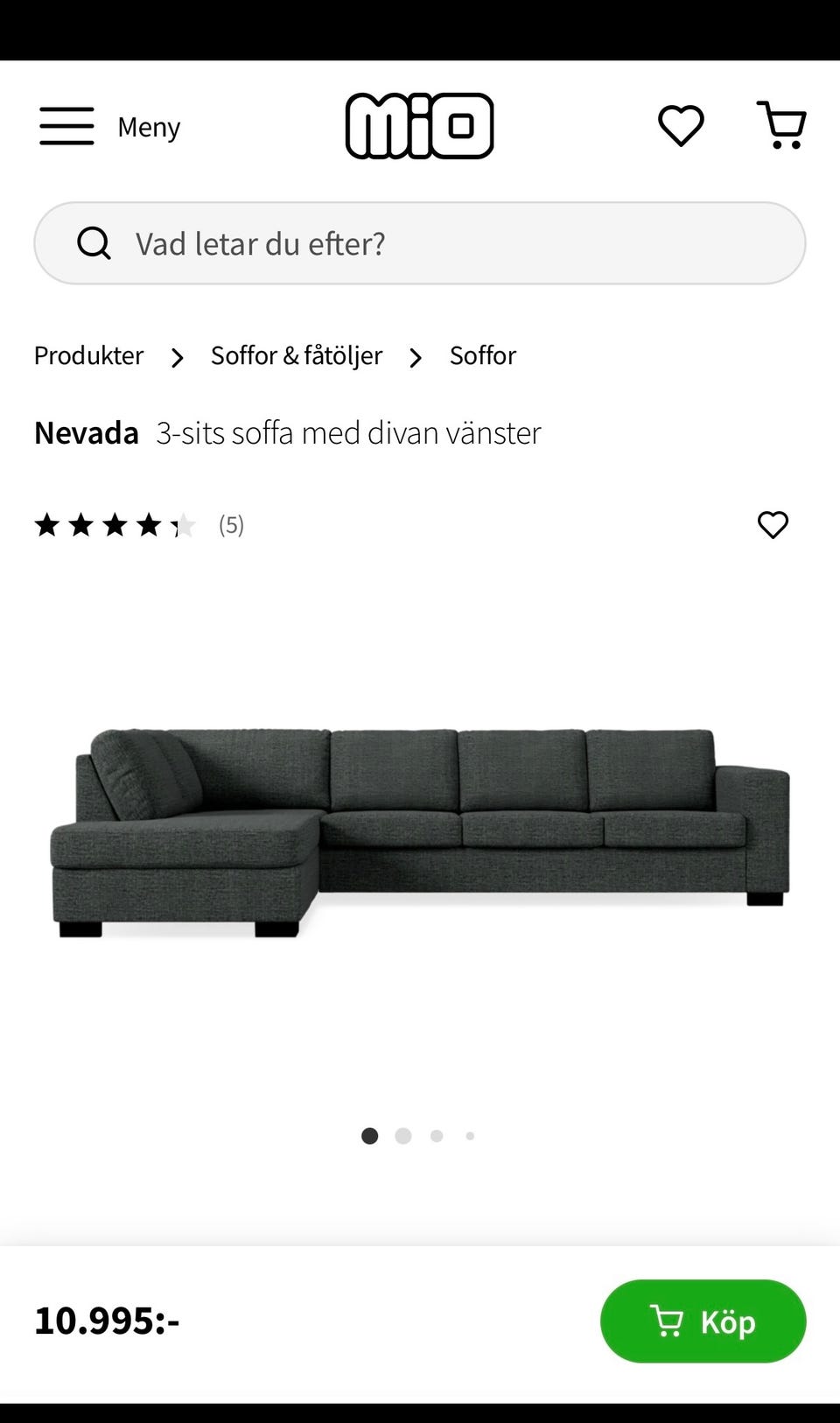840x1423 pixels.
Task: Open the shopping cart icon
Action: pyautogui.click(x=781, y=125)
